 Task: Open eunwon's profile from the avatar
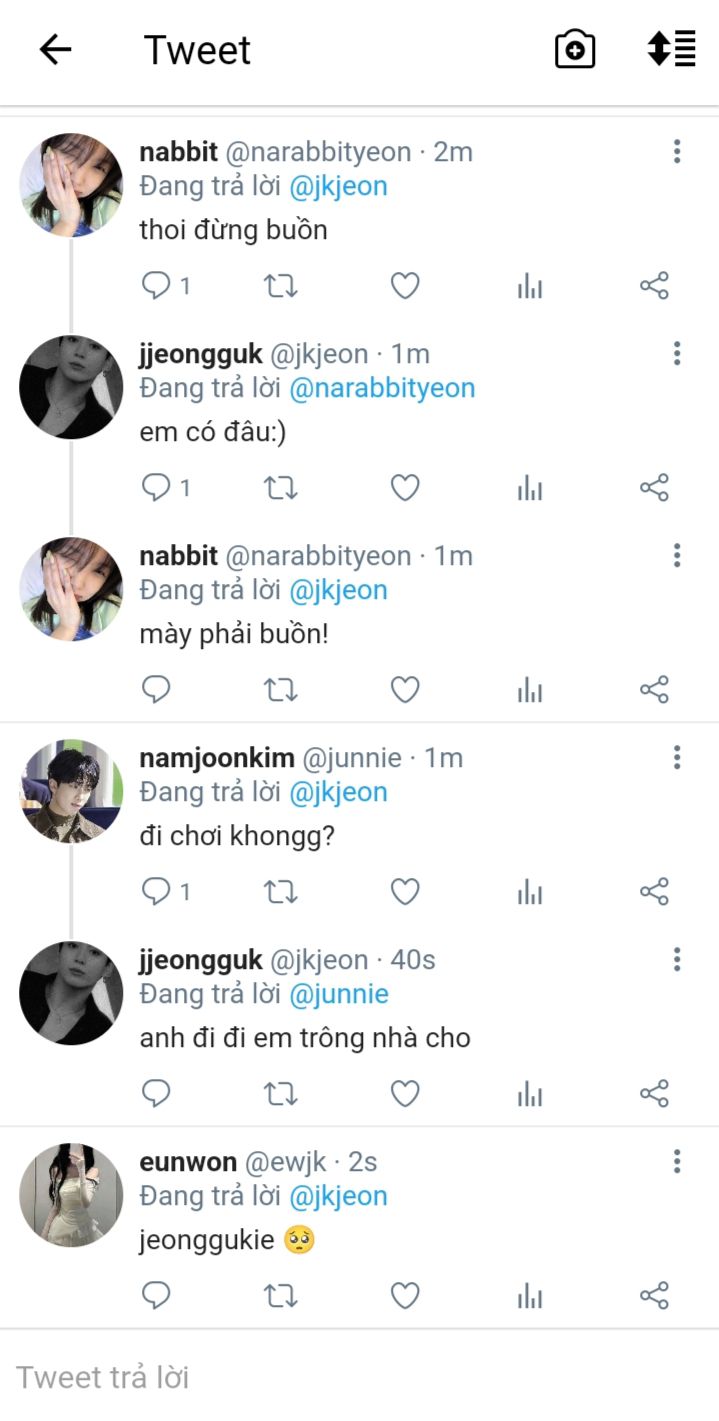tap(71, 1195)
